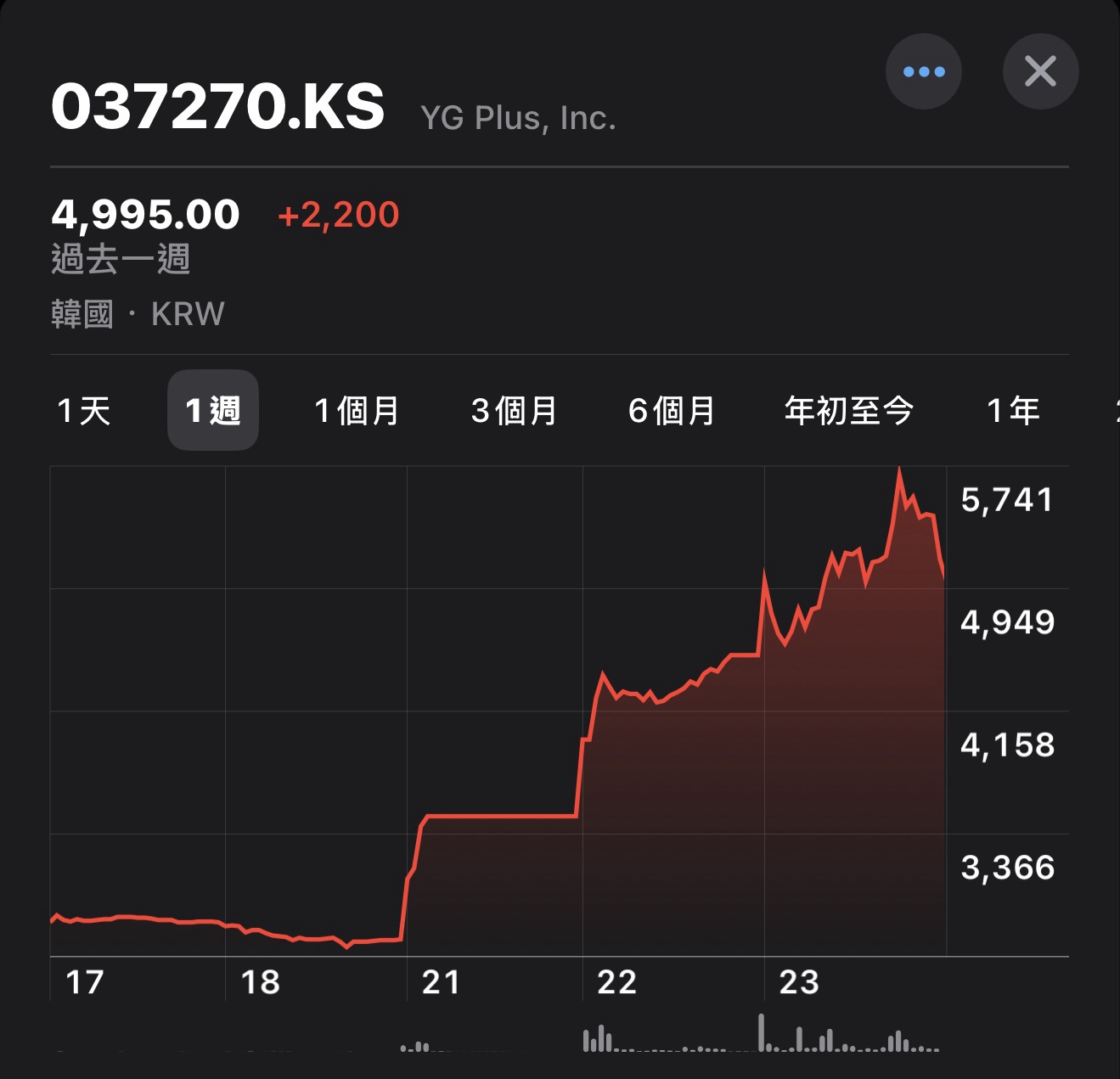Switch to 3個月 chart range
Viewport: 1120px width, 1079px height.
click(514, 411)
